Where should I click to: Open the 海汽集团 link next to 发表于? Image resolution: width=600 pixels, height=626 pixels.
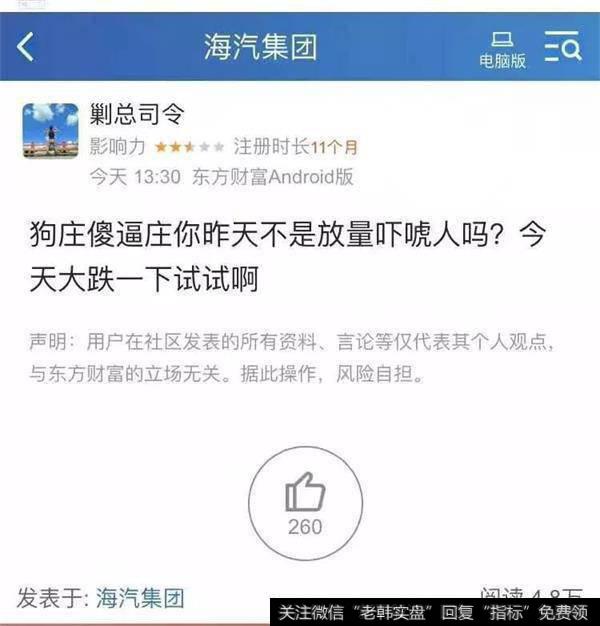pyautogui.click(x=141, y=599)
